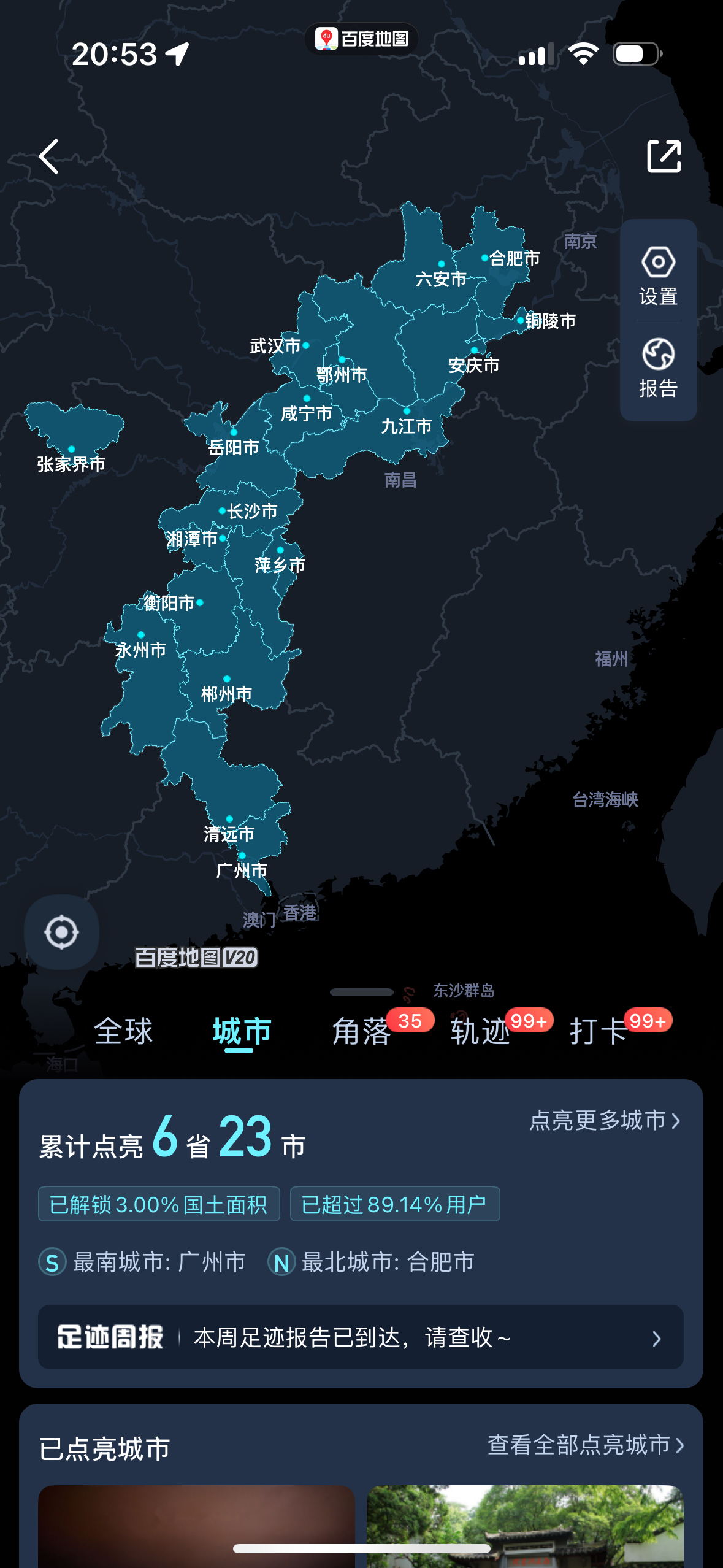This screenshot has height=1568, width=723.
Task: Open the 足迹周报 weekly report banner
Action: (361, 1337)
